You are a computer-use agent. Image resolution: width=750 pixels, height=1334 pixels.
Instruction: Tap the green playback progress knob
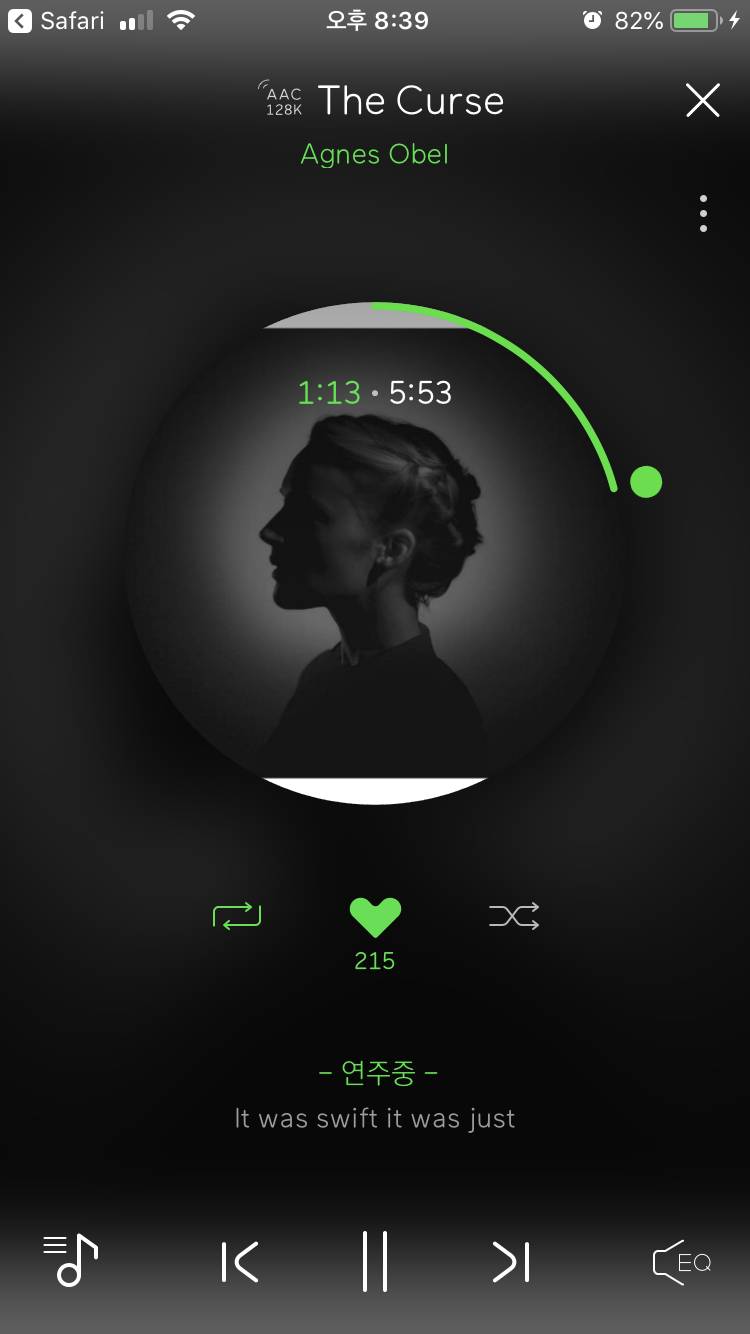point(646,481)
